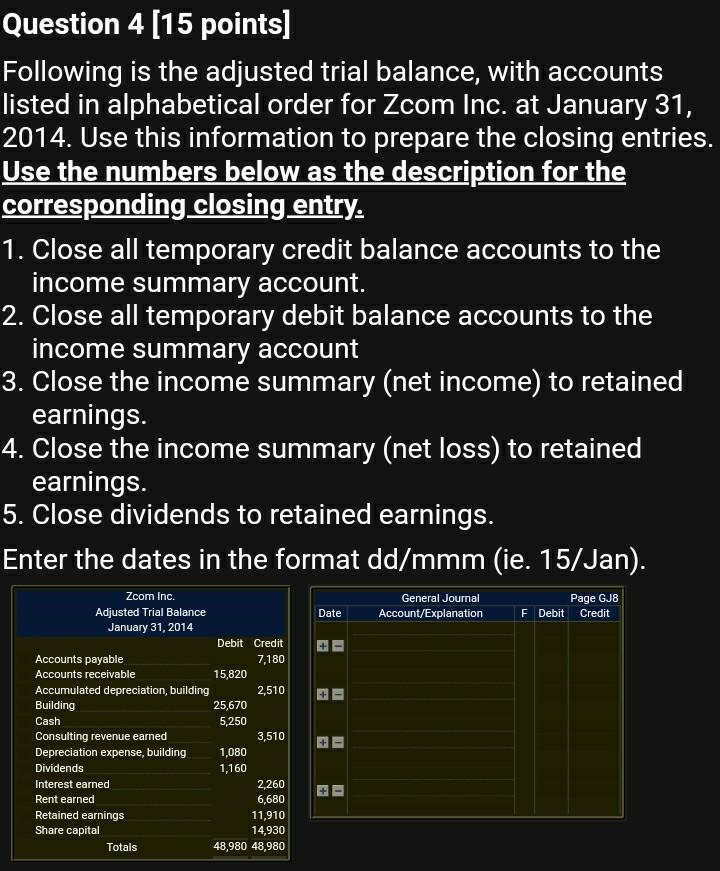Click the Page GJ8 header label
The image size is (720, 871).
[x=595, y=598]
